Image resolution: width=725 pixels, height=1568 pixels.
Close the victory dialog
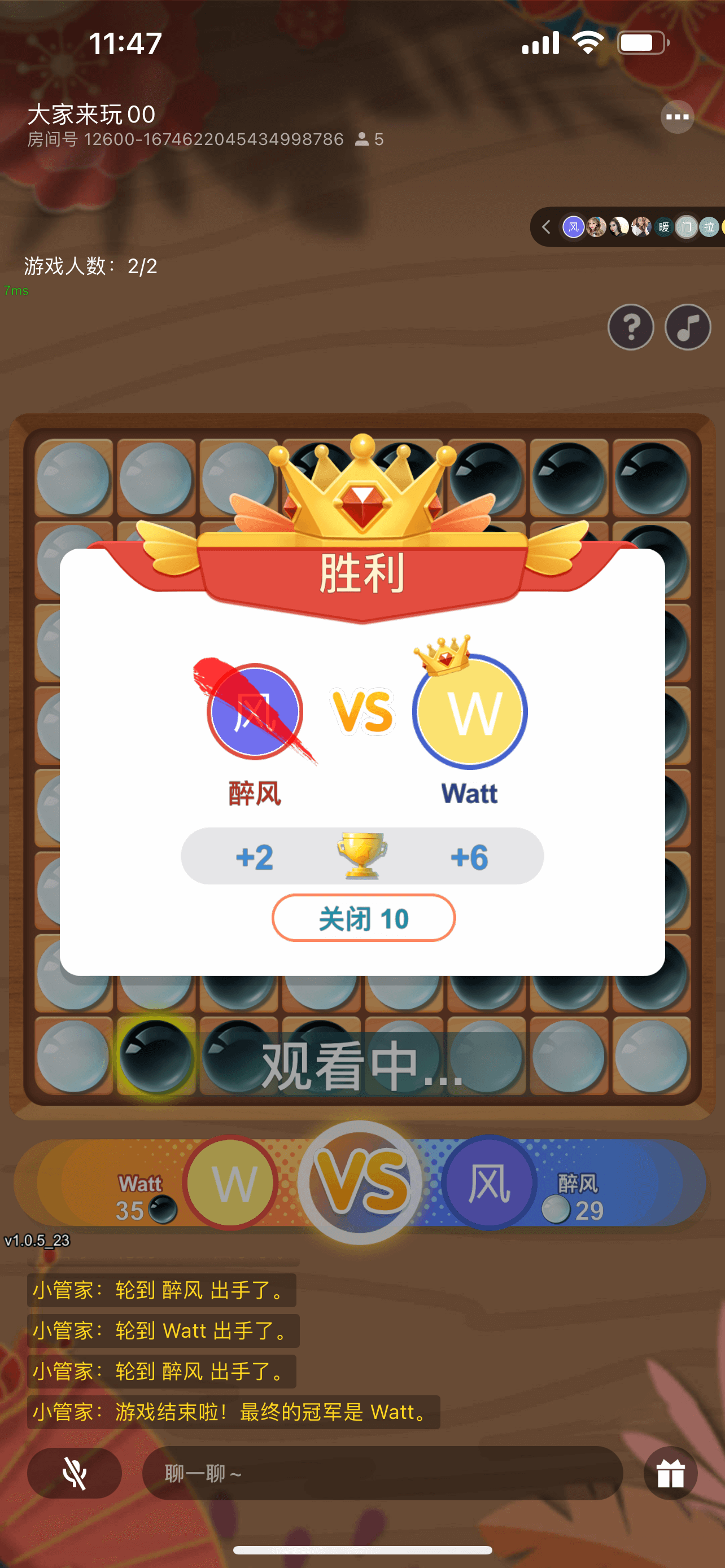pyautogui.click(x=363, y=917)
